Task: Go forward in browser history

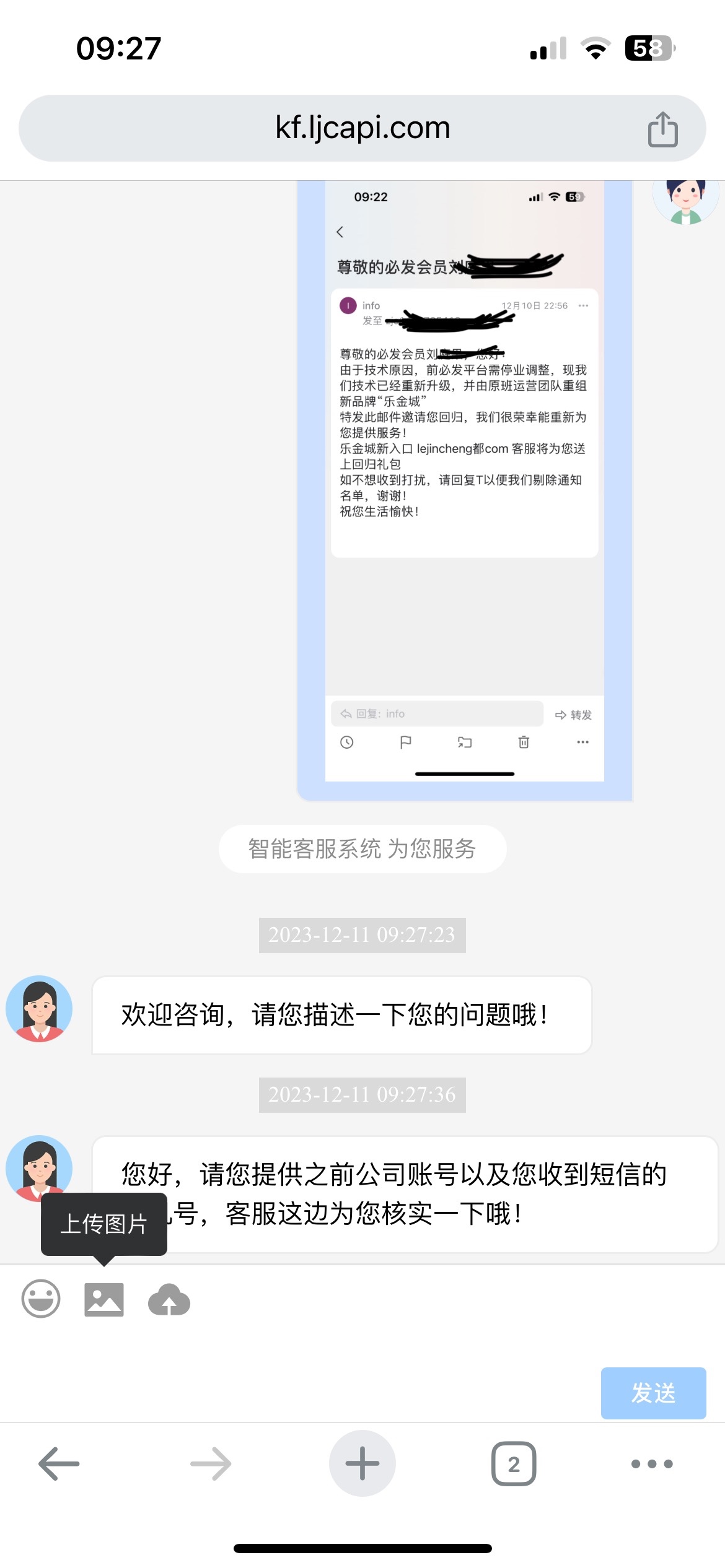Action: pyautogui.click(x=211, y=1464)
